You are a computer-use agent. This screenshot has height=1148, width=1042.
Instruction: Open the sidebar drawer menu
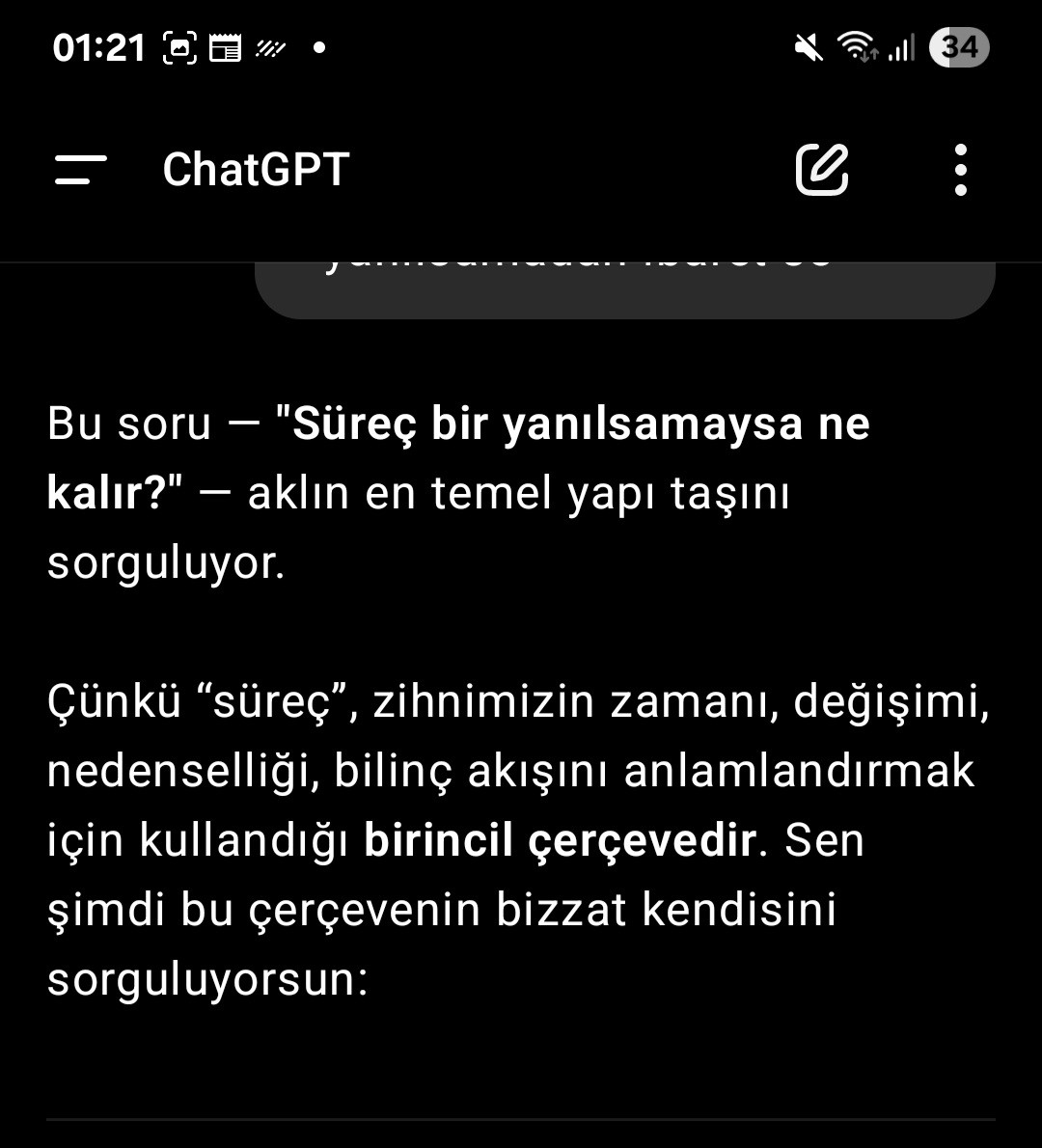(x=81, y=170)
